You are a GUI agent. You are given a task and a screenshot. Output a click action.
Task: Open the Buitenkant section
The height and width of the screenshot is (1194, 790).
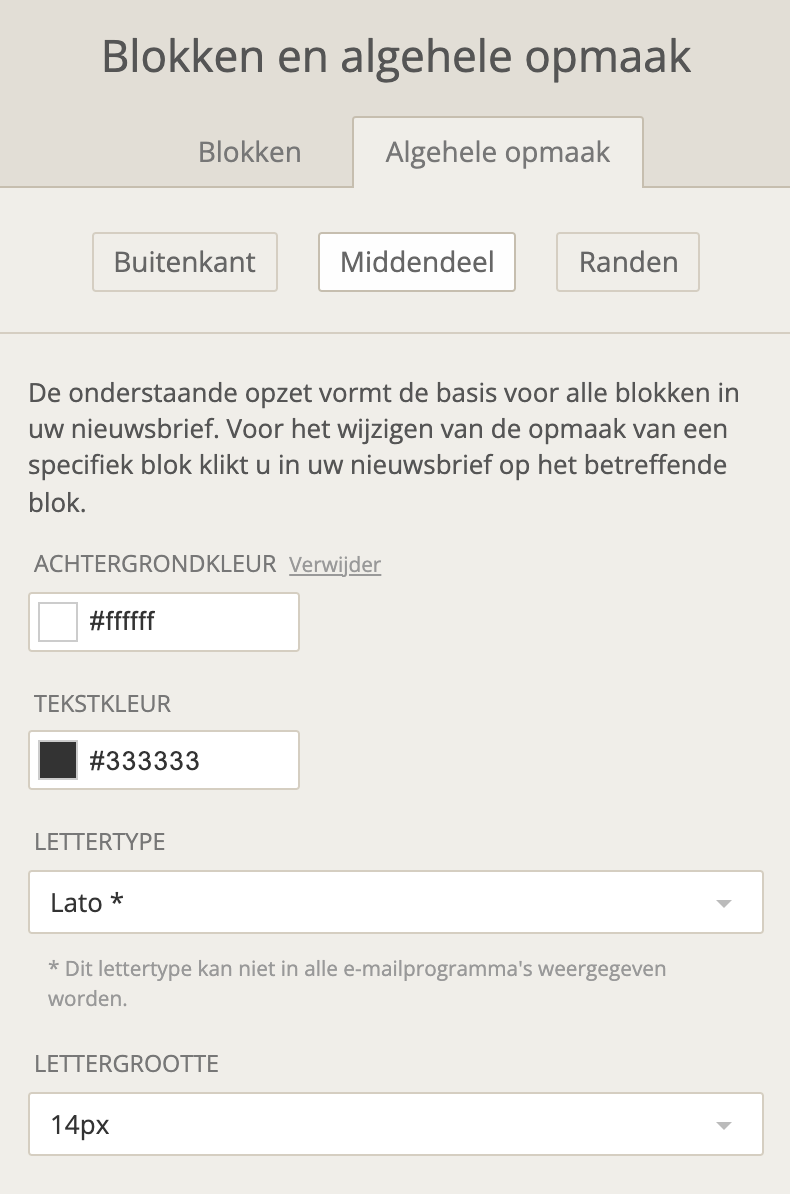(x=185, y=262)
